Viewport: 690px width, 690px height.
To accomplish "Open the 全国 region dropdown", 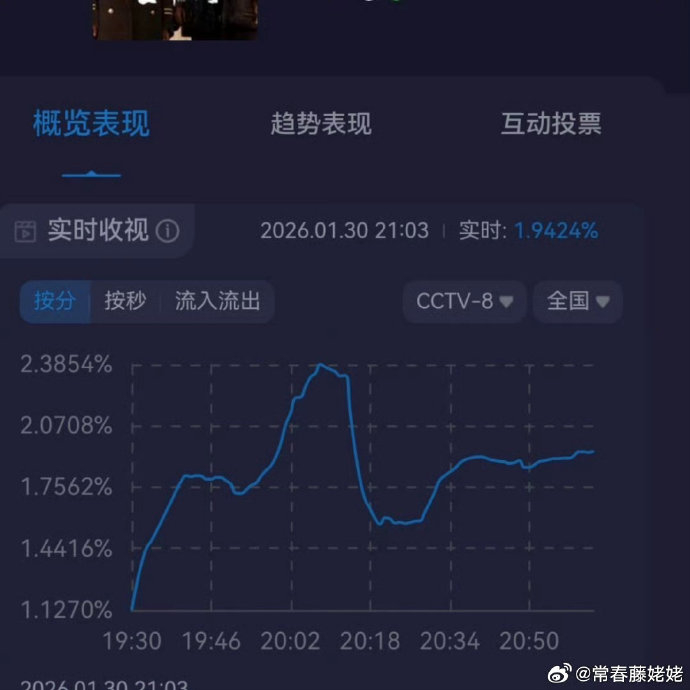I will click(x=577, y=301).
